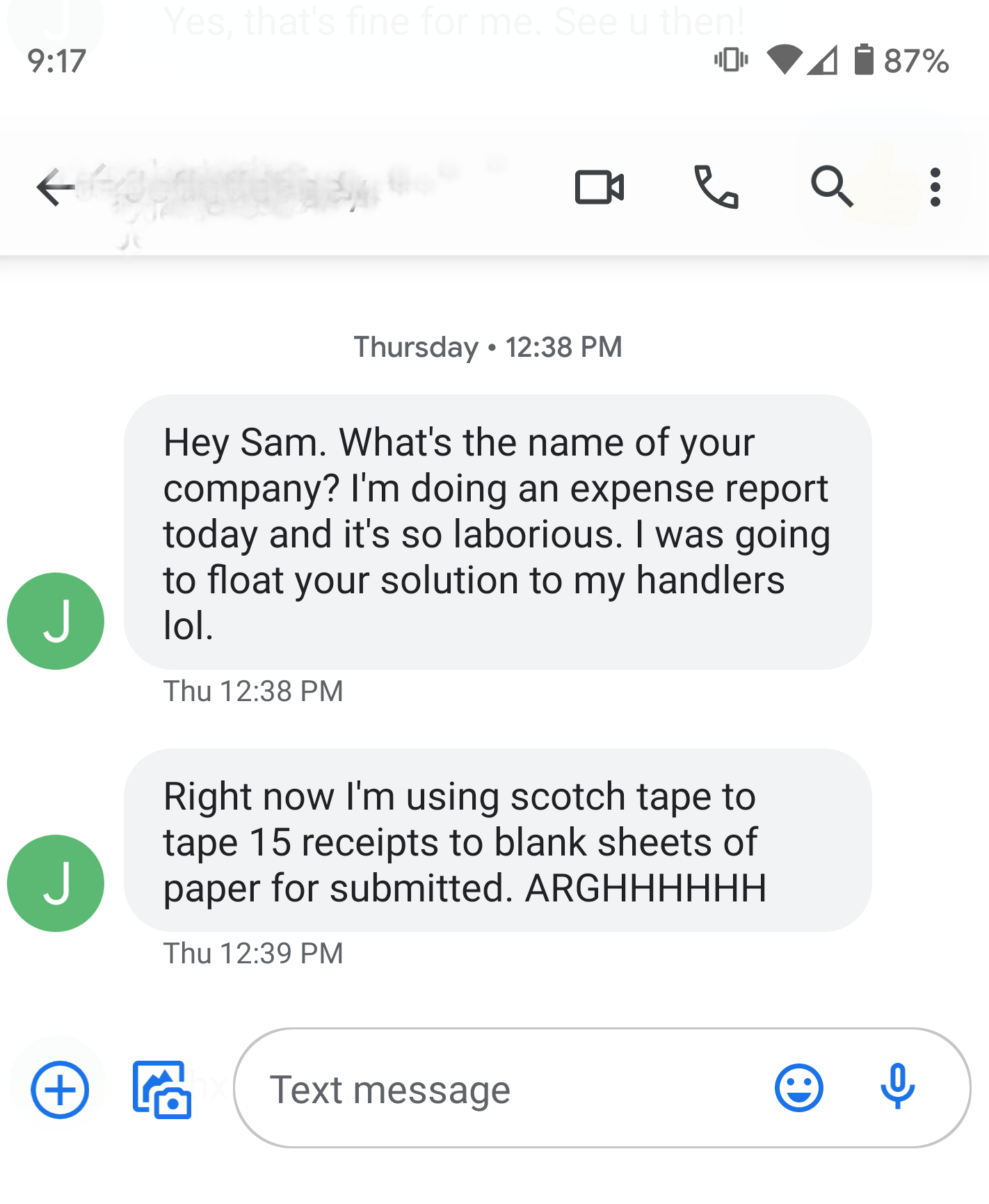The width and height of the screenshot is (989, 1204).
Task: Open the emoji picker
Action: [799, 1089]
